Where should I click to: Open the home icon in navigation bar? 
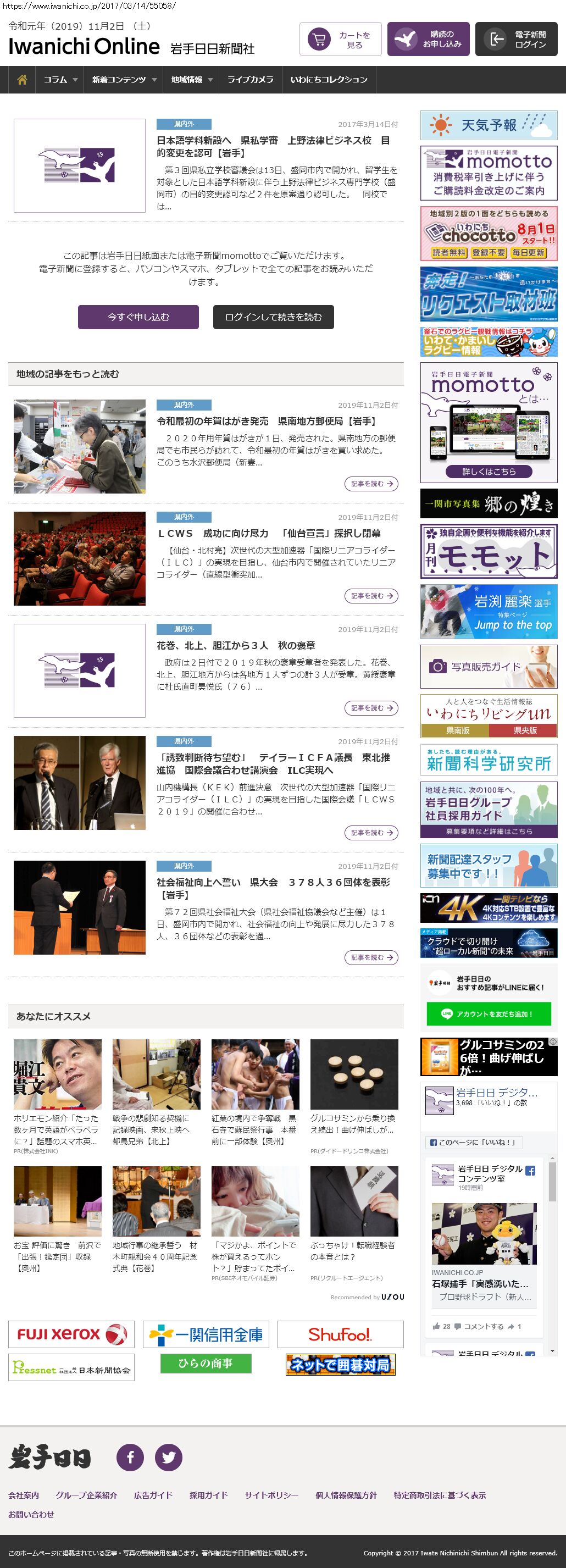22,80
